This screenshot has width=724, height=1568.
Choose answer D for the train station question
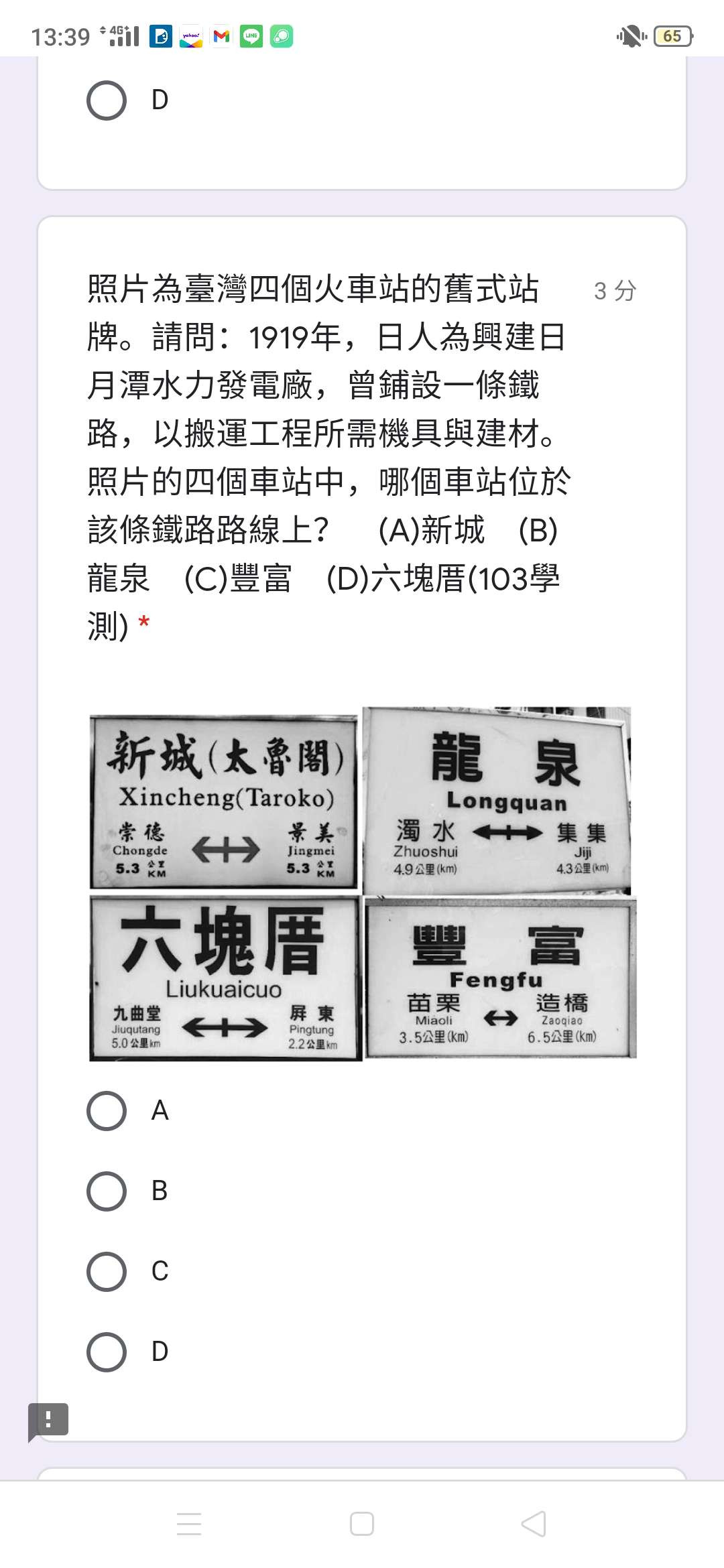point(107,1352)
